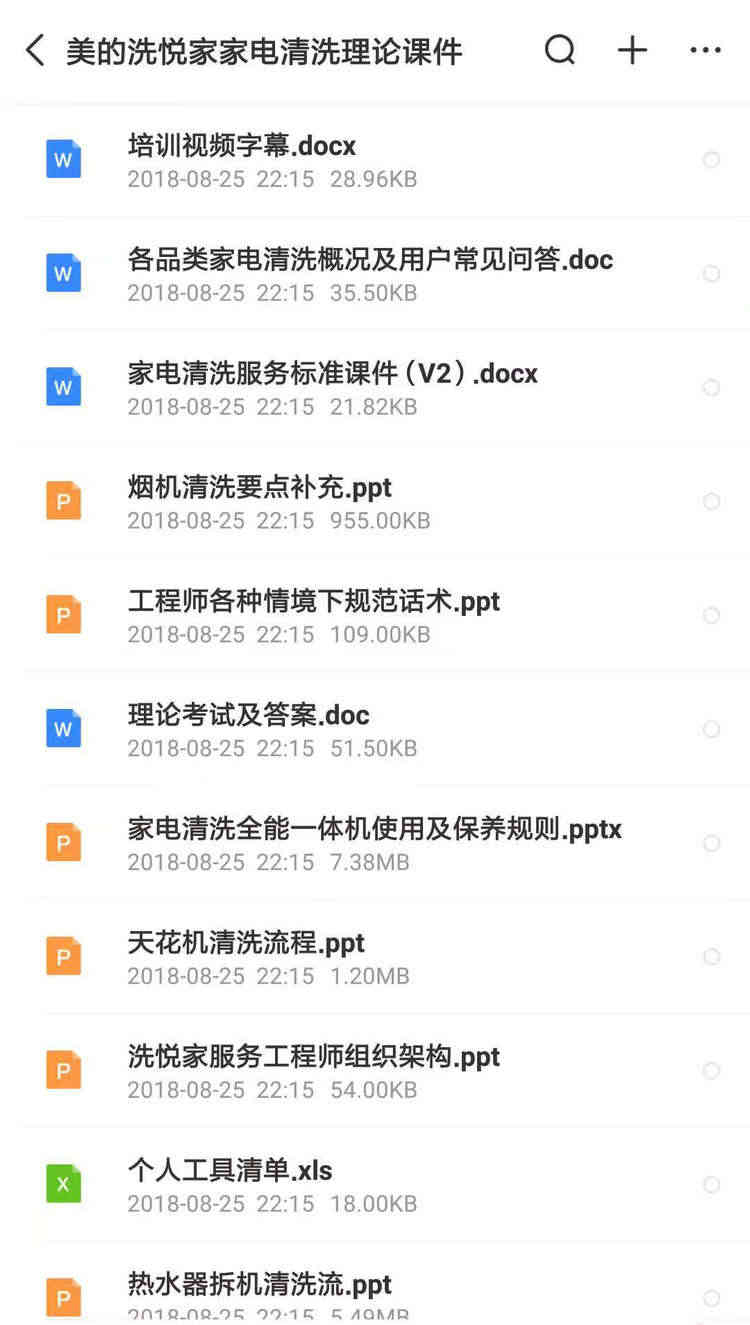Go back from the 美的洗悦家 folder
The image size is (750, 1325).
[35, 51]
